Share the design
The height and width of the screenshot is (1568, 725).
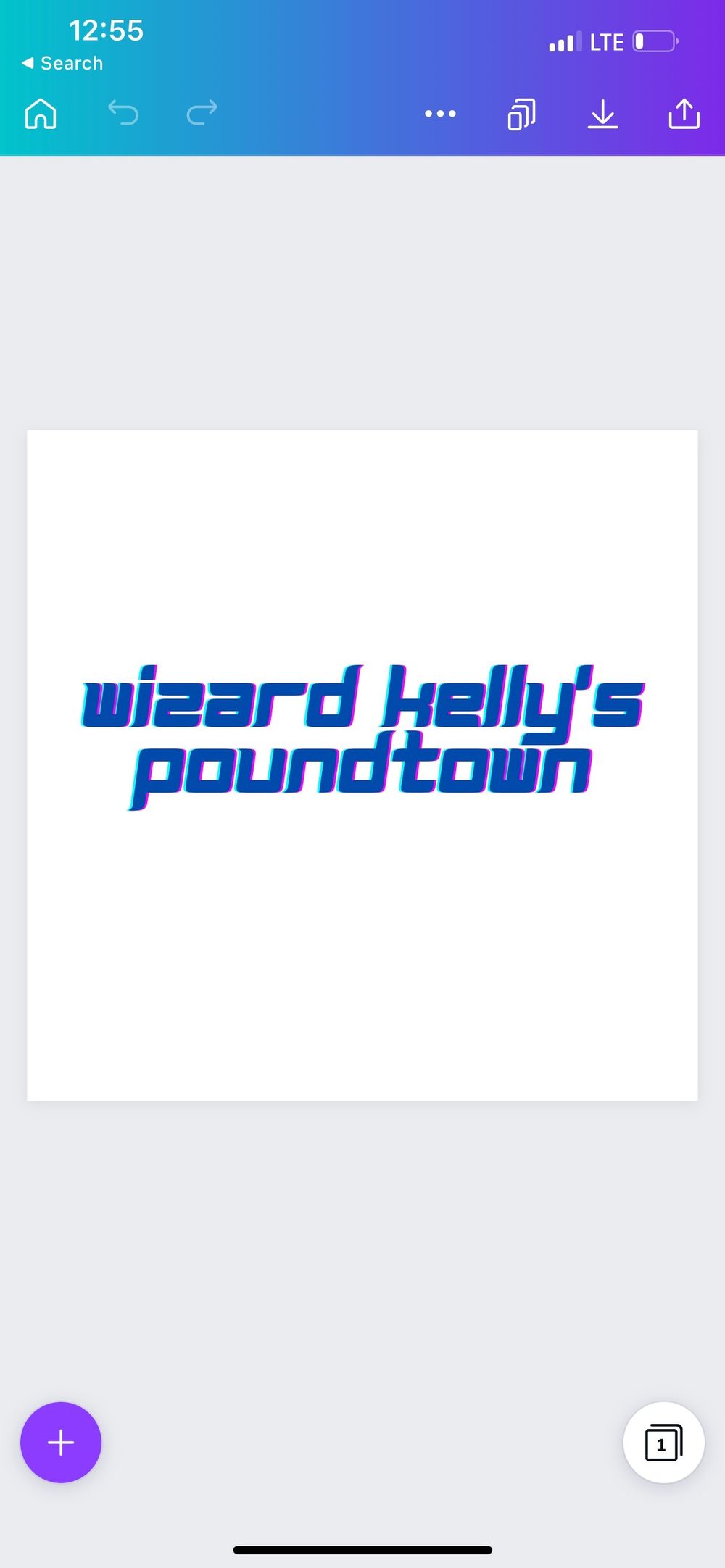tap(684, 113)
